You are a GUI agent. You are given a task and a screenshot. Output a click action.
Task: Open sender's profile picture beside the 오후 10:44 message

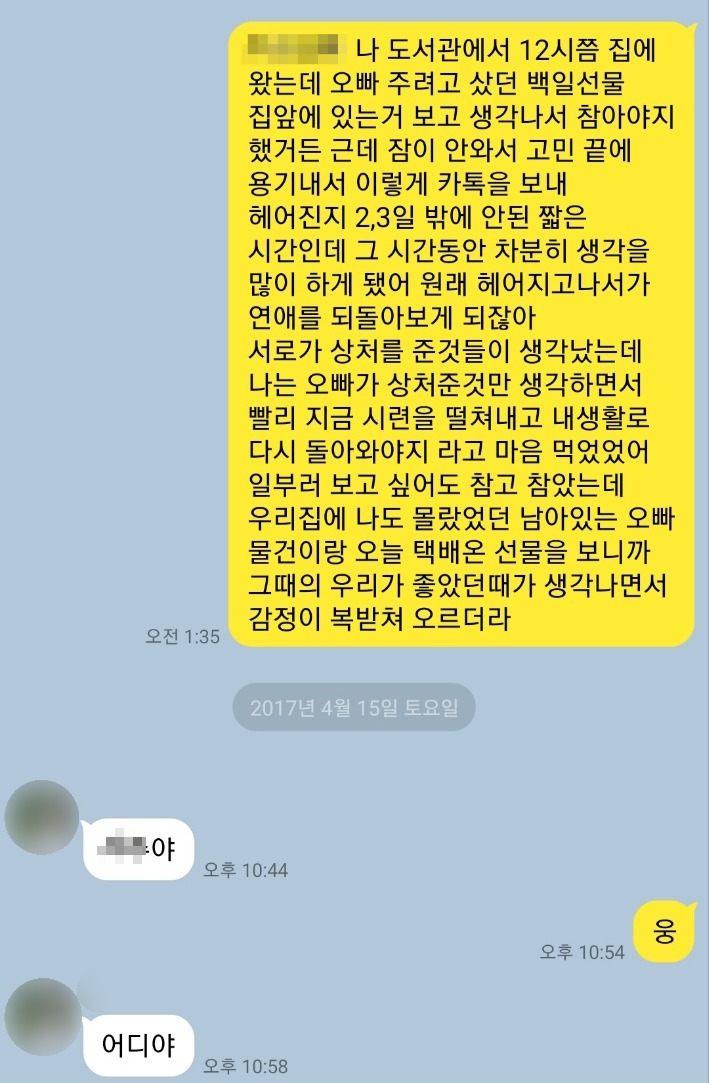point(42,817)
